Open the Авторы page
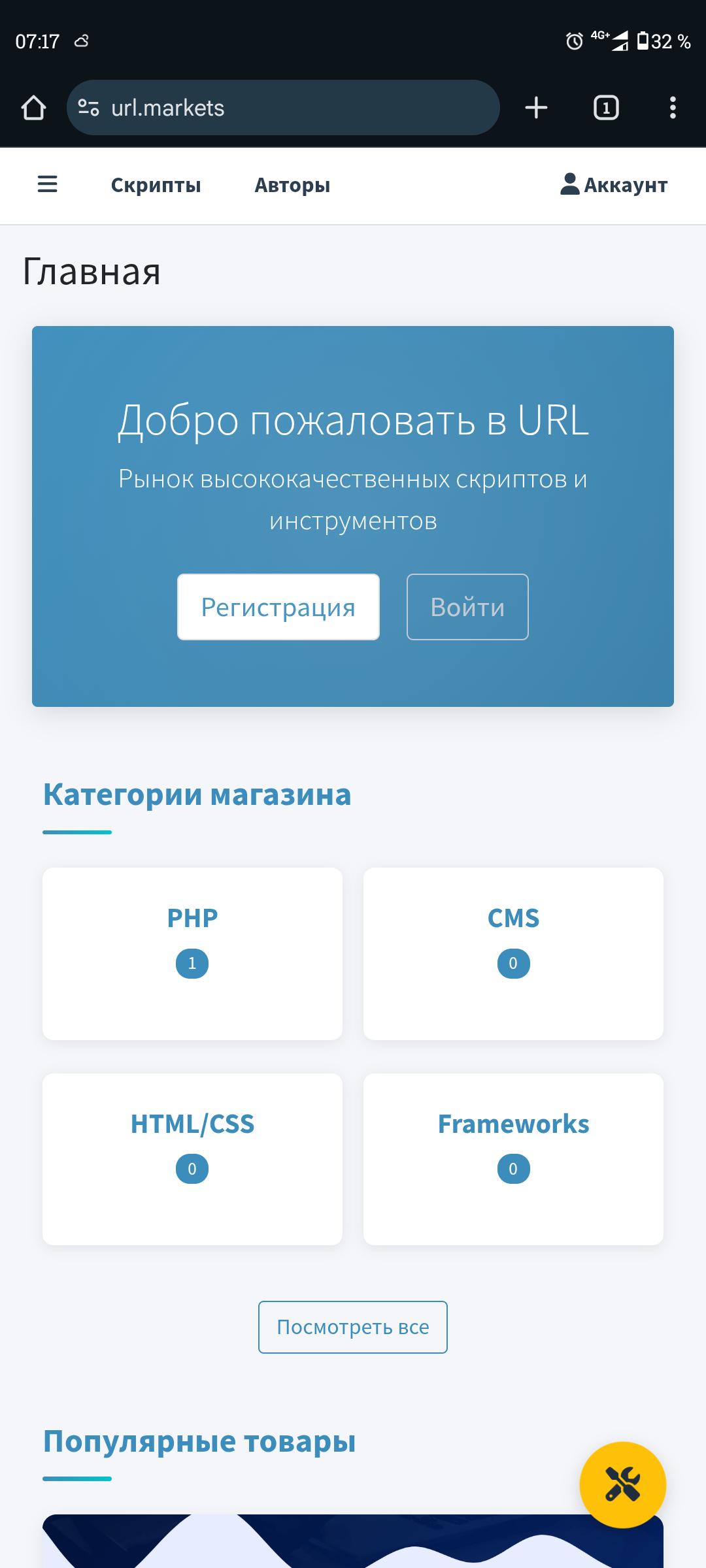 pos(292,186)
